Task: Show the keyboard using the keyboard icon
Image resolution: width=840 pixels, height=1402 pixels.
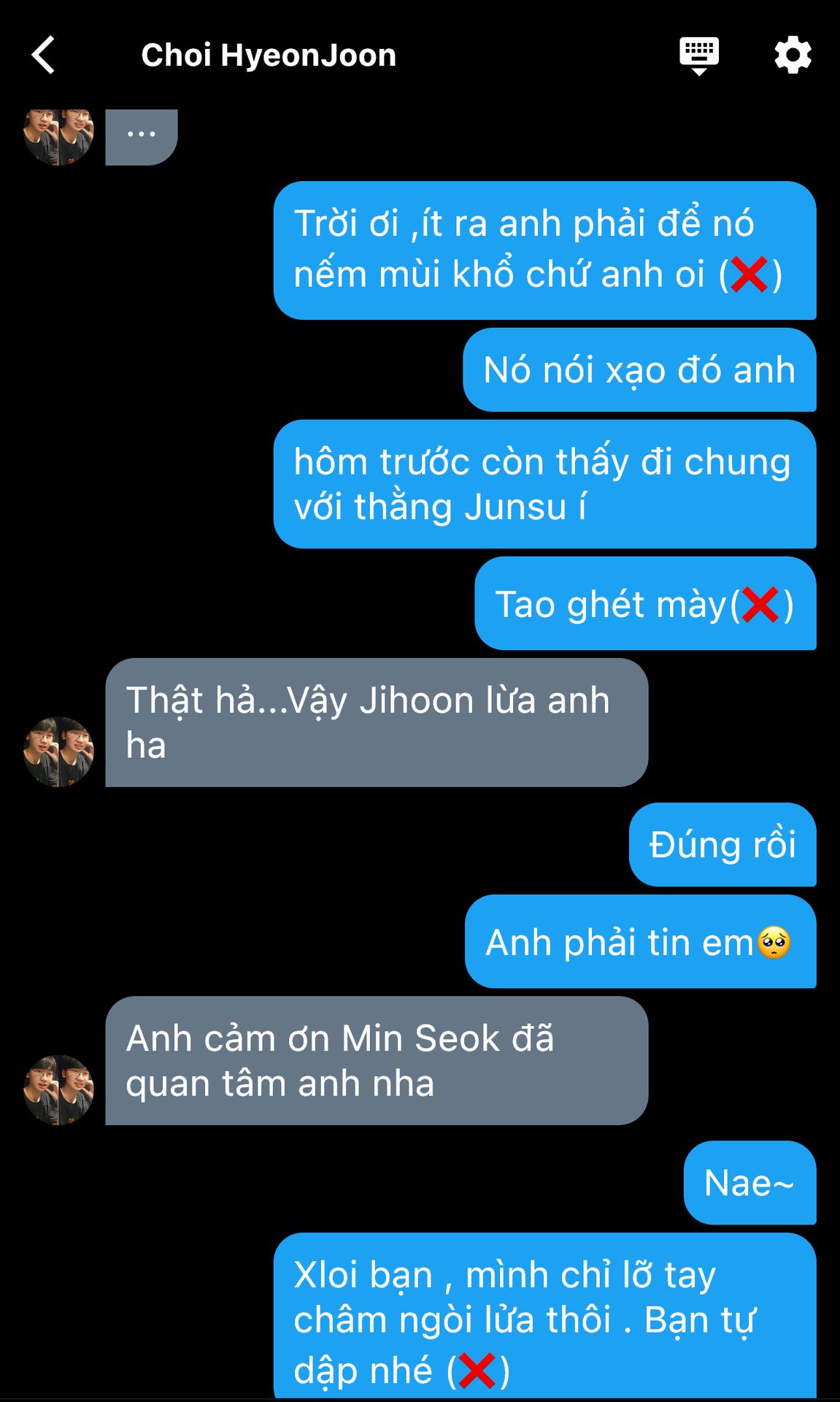Action: tap(698, 55)
